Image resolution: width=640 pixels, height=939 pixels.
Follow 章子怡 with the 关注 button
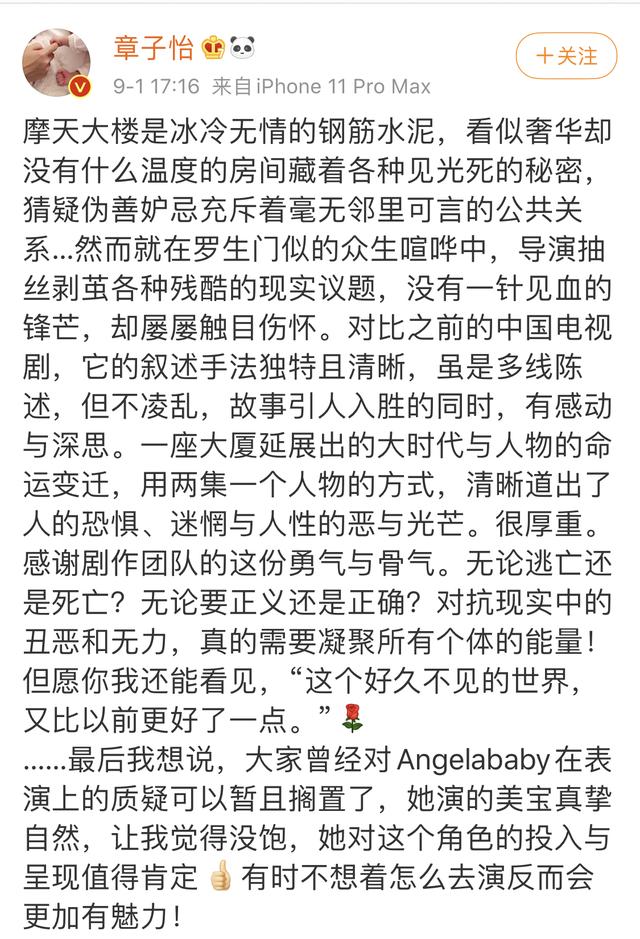566,54
